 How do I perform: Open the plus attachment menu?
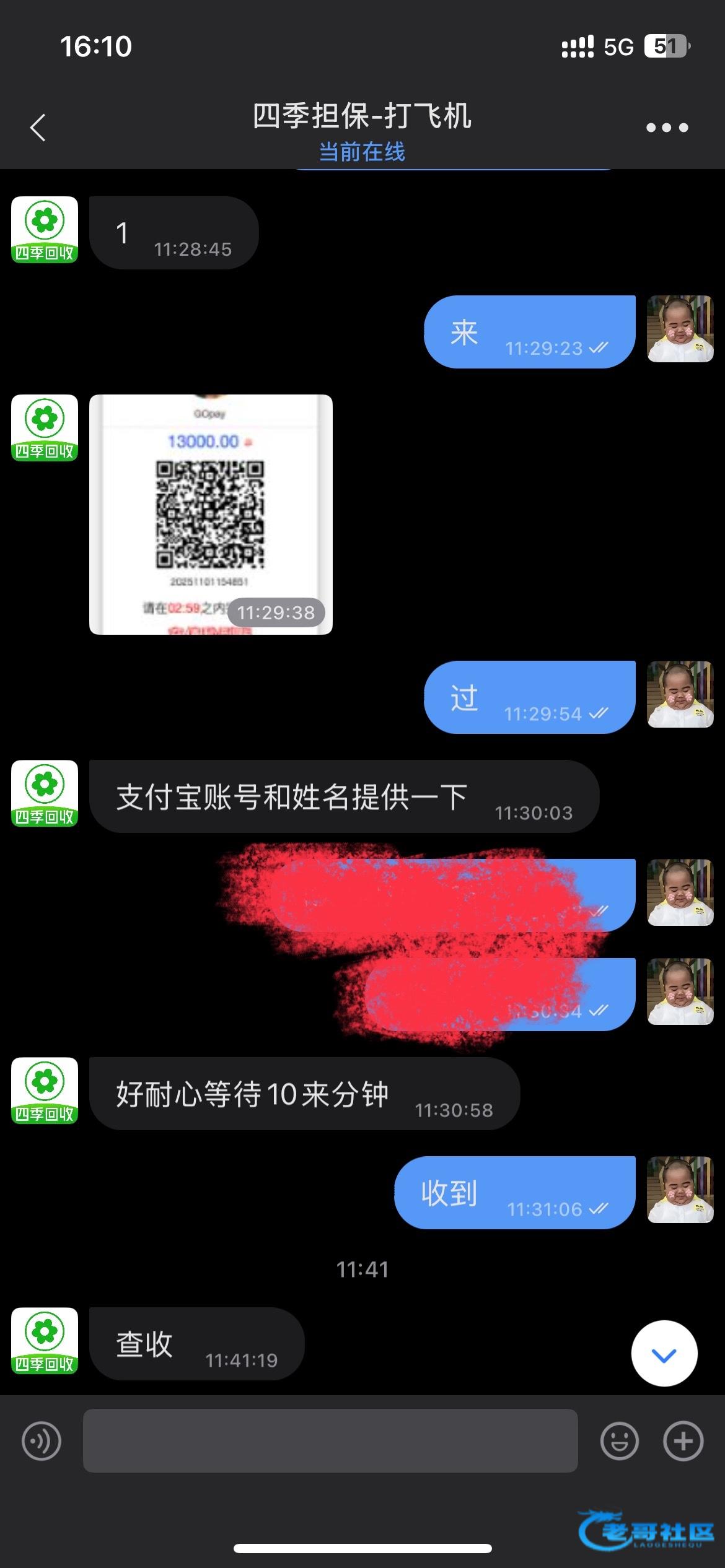click(683, 1441)
